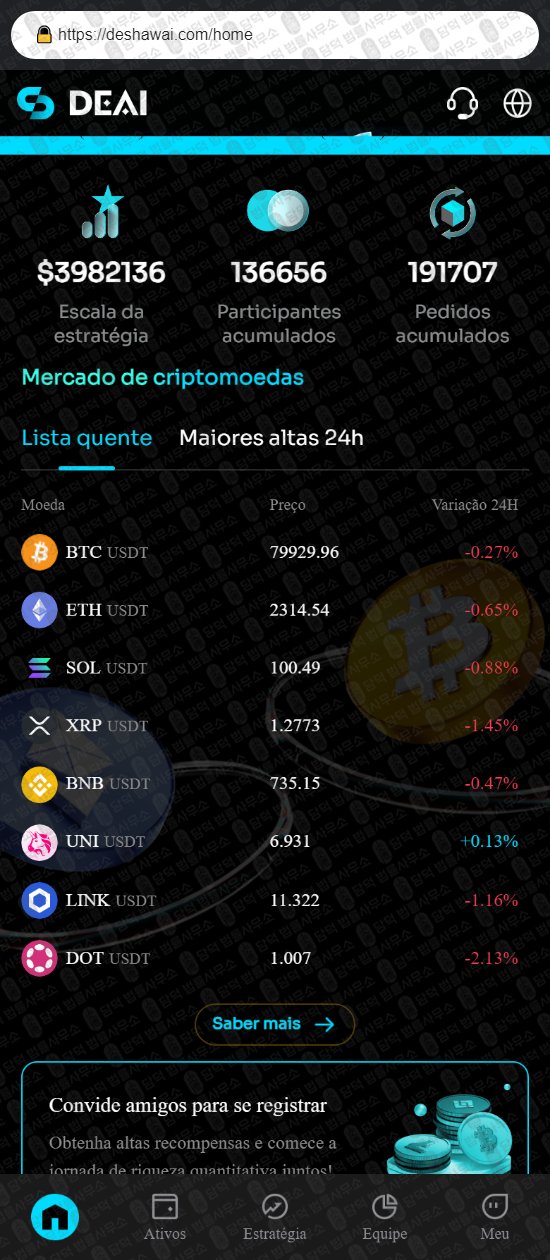The height and width of the screenshot is (1260, 550).
Task: Open the Convide amigos invite card
Action: (275, 1118)
